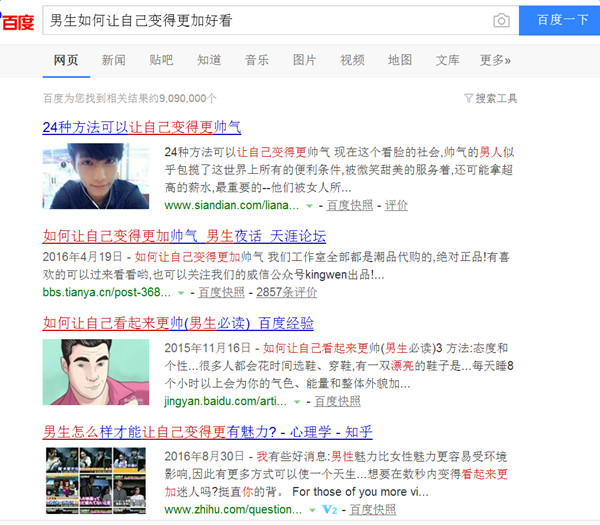Switch to the 知道 tab

(x=209, y=60)
